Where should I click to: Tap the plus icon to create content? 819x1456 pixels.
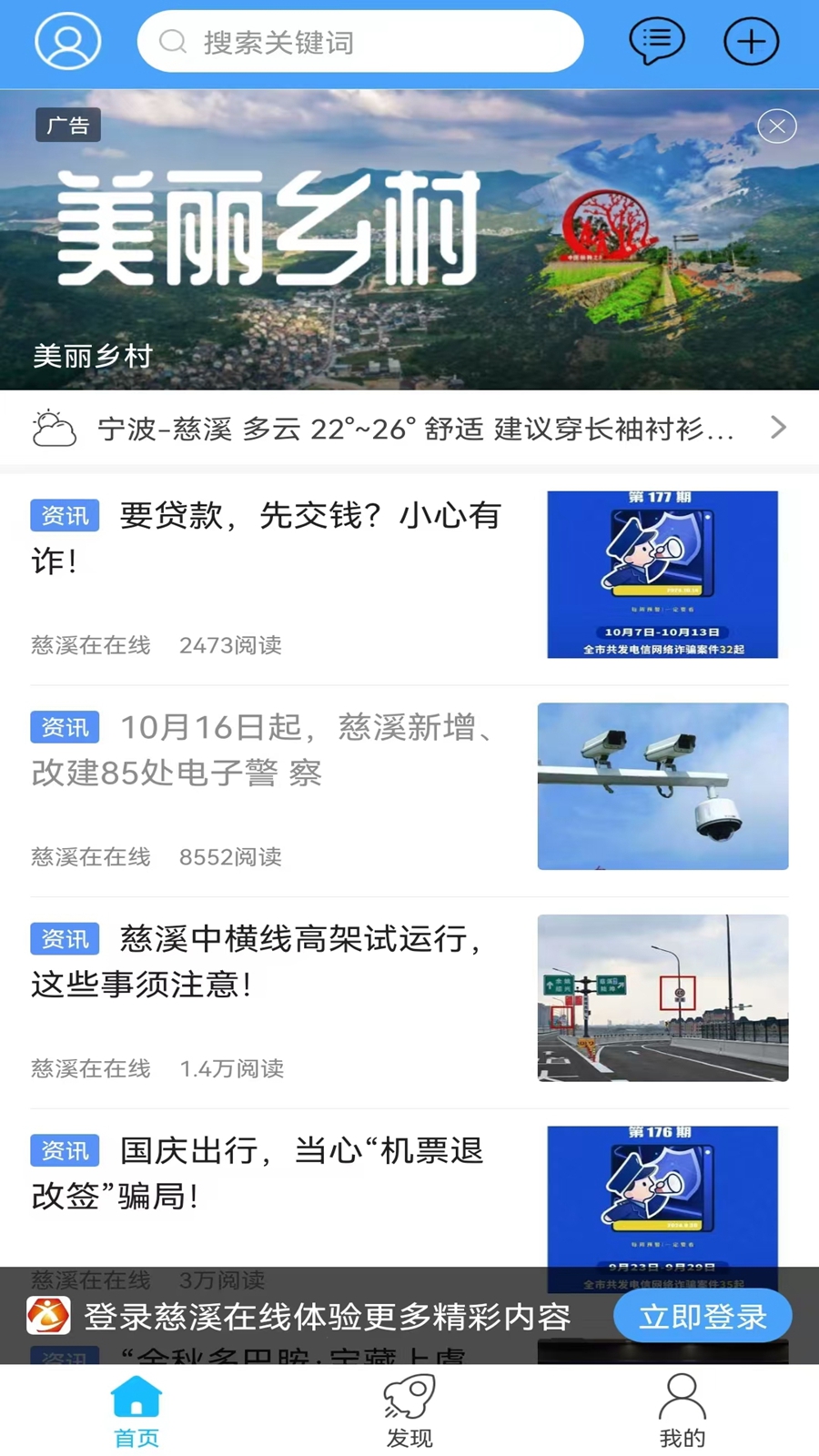point(749,41)
